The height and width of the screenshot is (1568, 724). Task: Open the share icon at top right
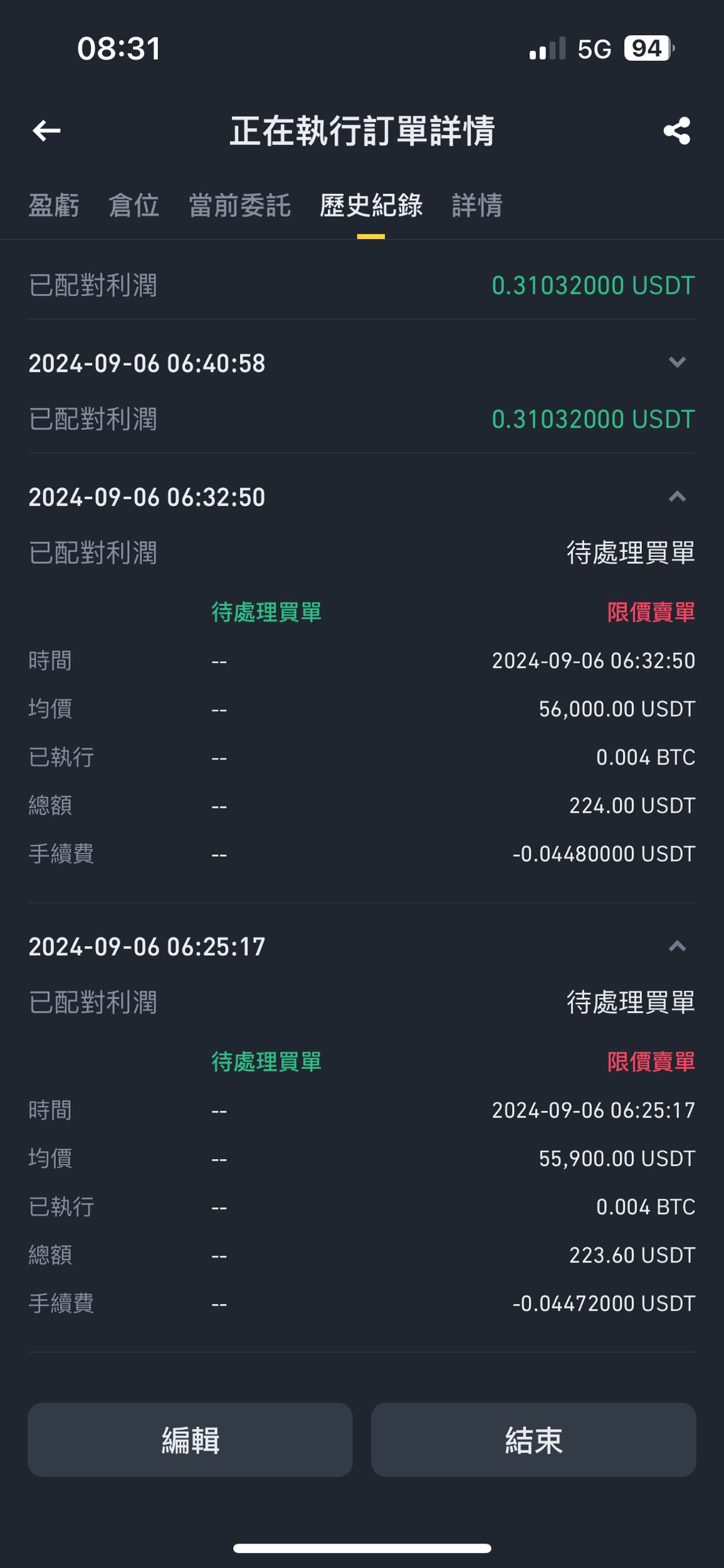click(x=678, y=131)
